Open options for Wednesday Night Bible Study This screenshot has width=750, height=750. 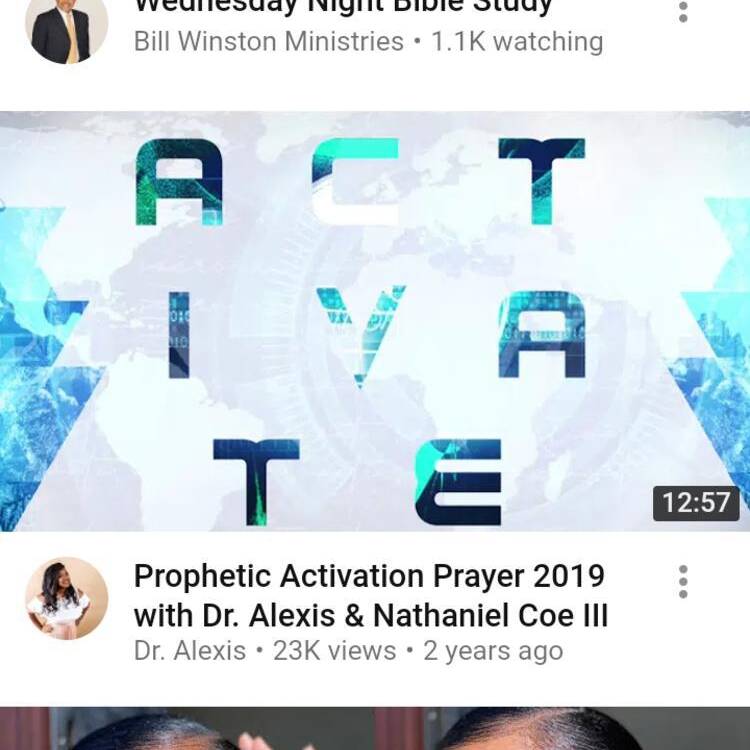click(683, 12)
